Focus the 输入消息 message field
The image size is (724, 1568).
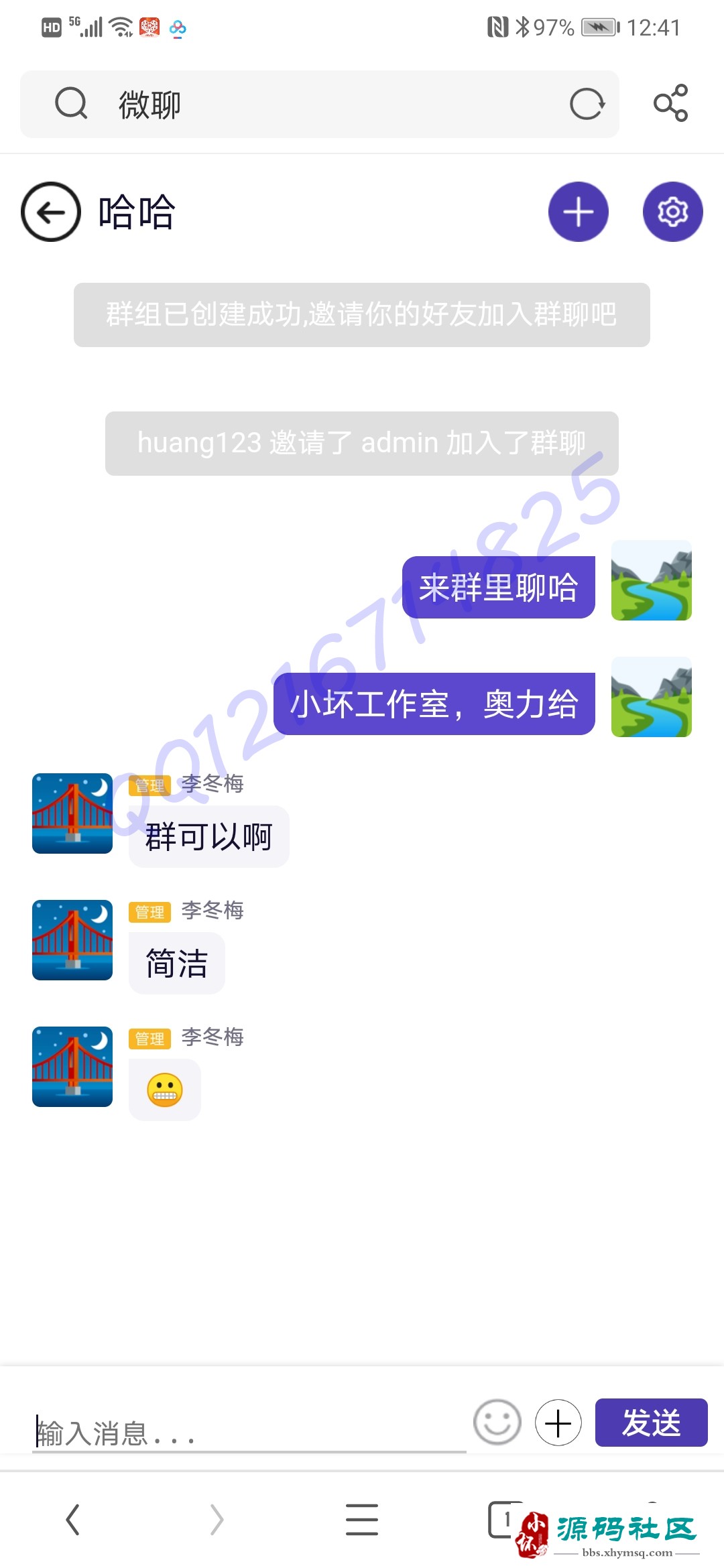[x=248, y=1433]
